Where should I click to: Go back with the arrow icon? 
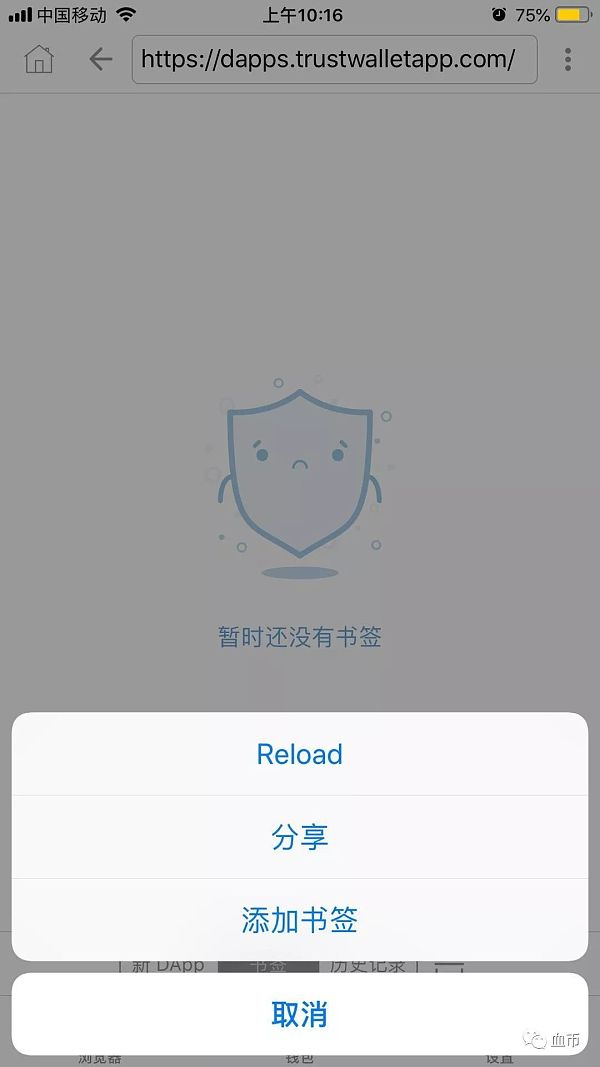pyautogui.click(x=100, y=59)
